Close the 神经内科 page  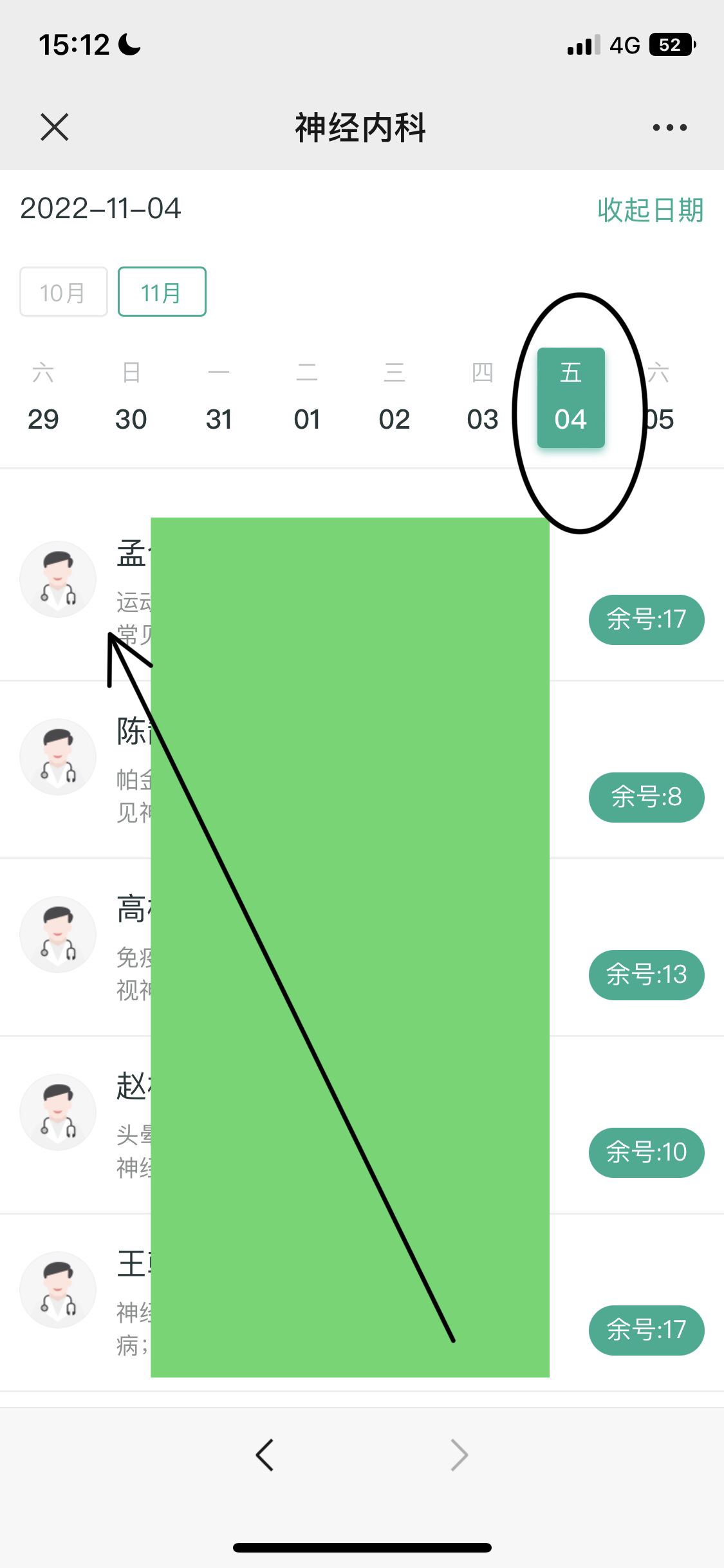(55, 127)
